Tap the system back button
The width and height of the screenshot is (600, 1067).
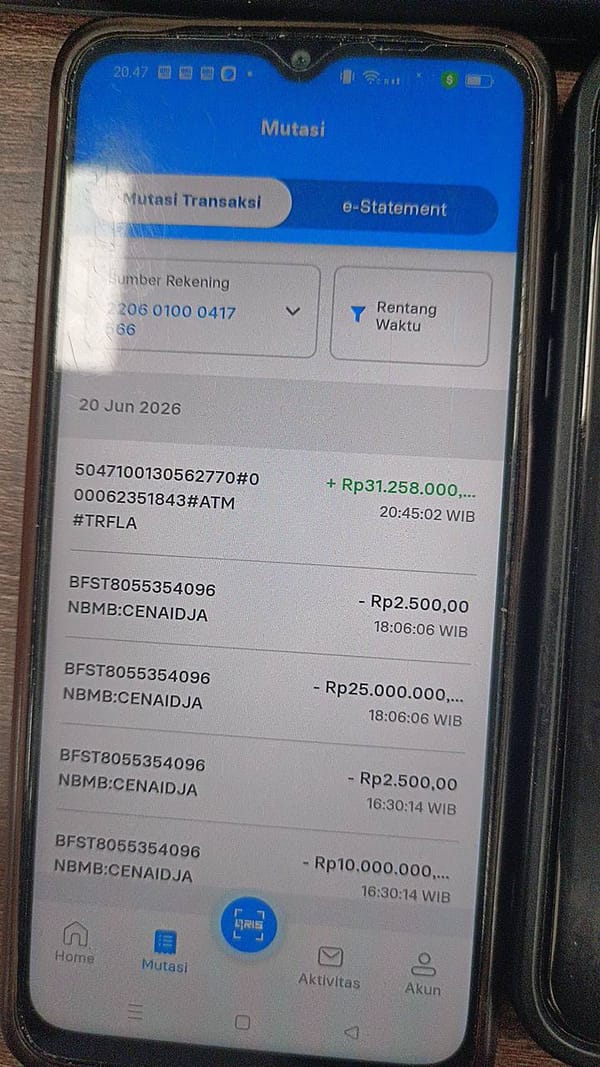click(352, 1032)
